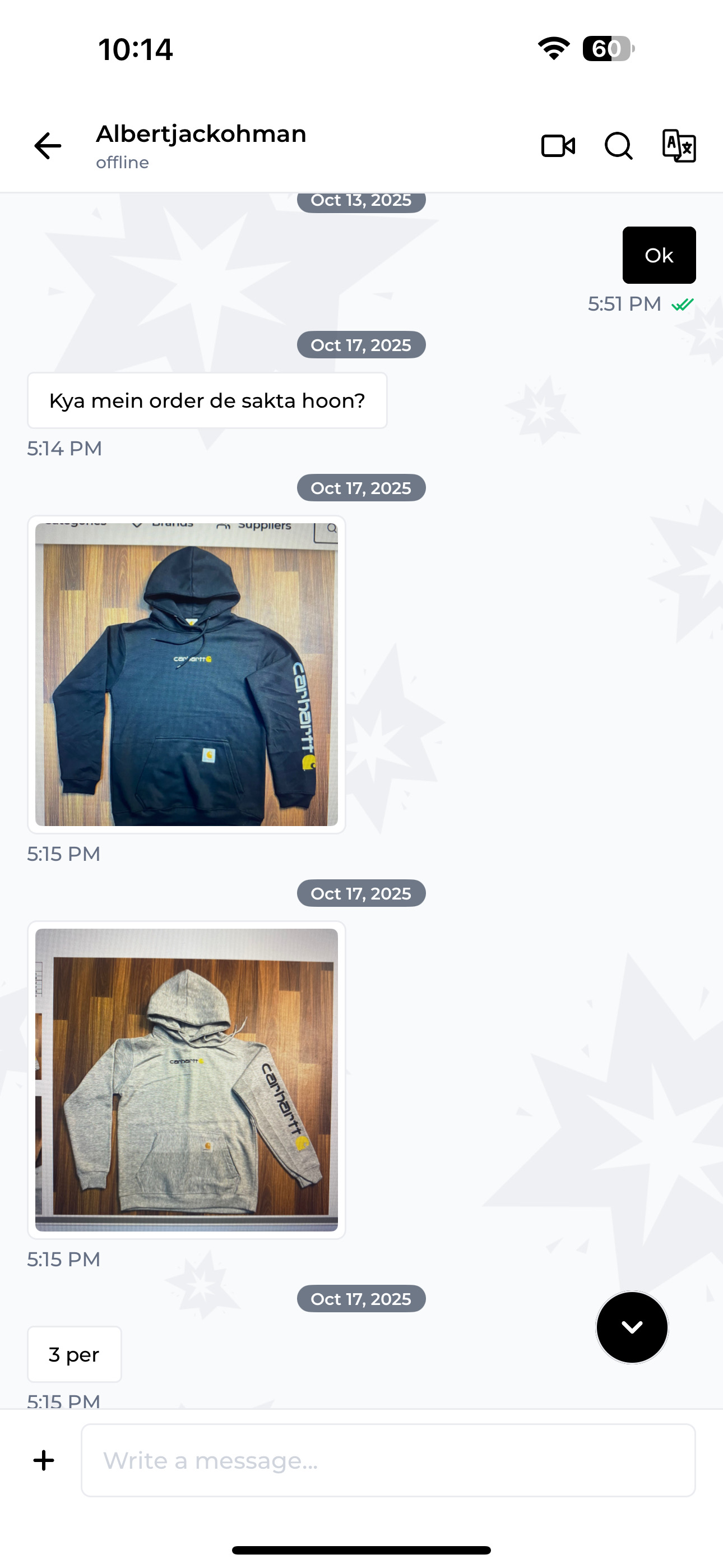This screenshot has width=723, height=1568.
Task: Search within this conversation
Action: coord(618,146)
